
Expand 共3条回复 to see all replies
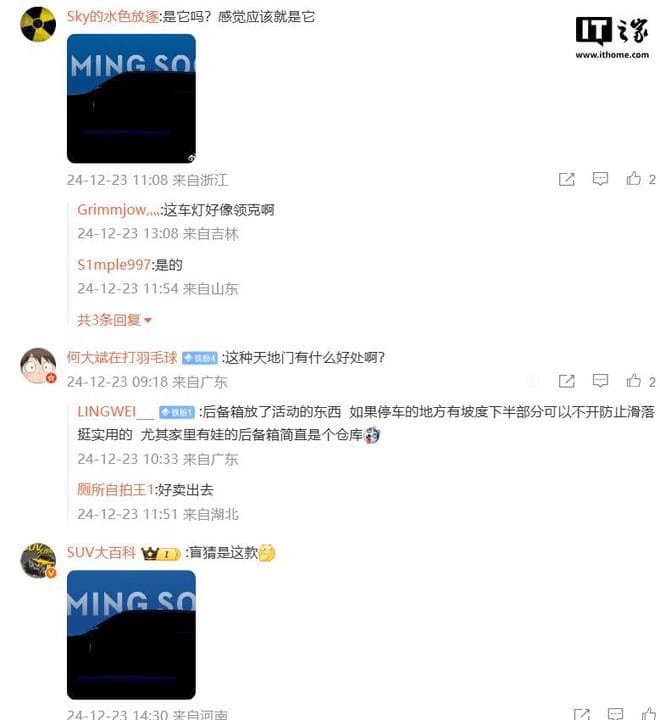point(115,320)
